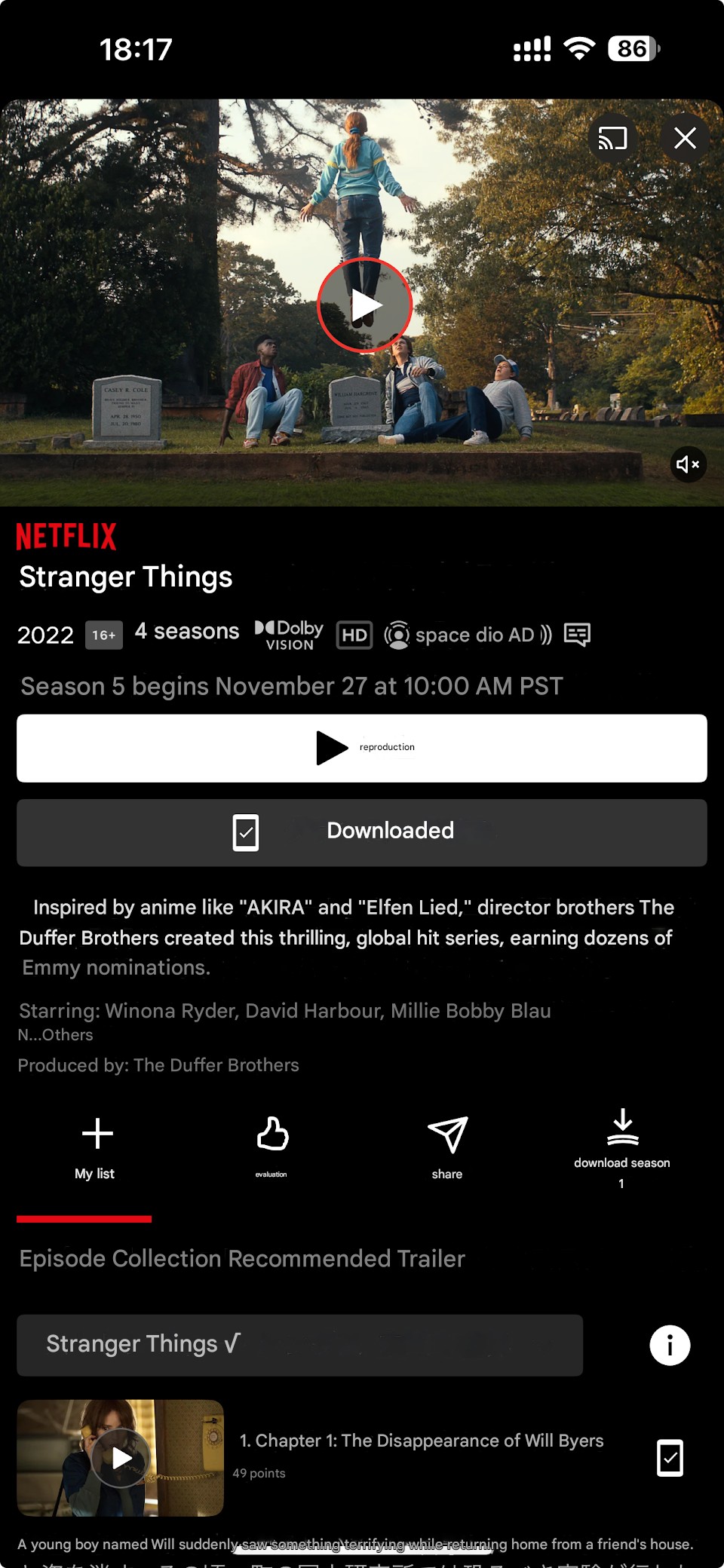The height and width of the screenshot is (1568, 724).
Task: Tap the info circle next to season selector
Action: (669, 1345)
